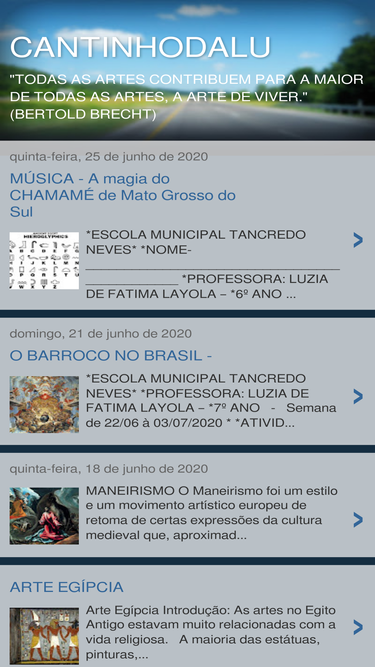Tap the baroque painting thumbnail
Screen dimensions: 375x667
click(44, 405)
